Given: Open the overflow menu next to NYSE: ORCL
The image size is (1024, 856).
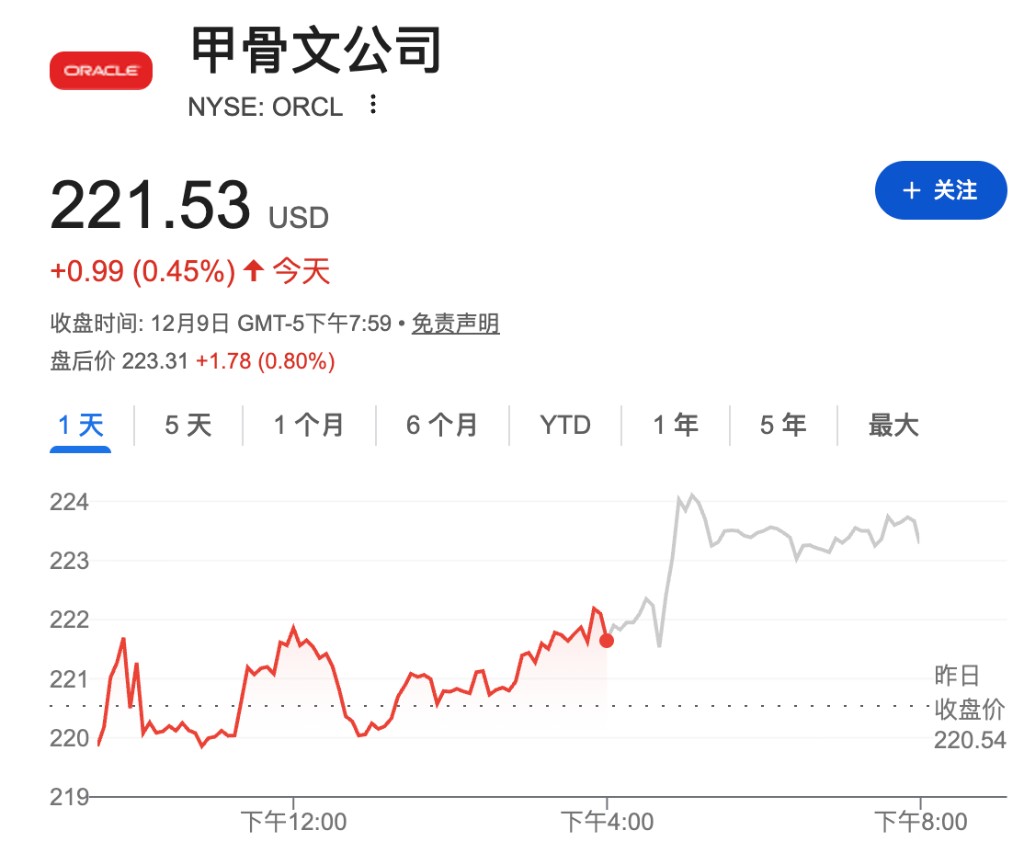Looking at the screenshot, I should click(373, 105).
